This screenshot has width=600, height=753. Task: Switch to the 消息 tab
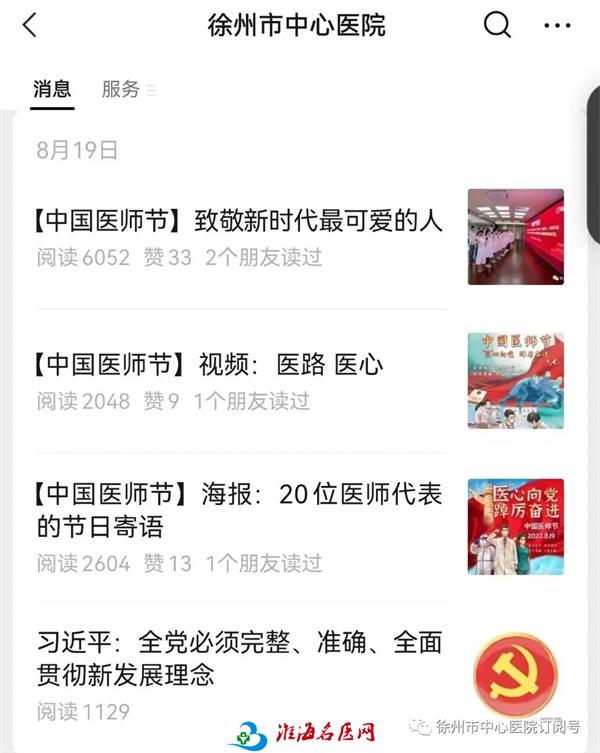coord(52,89)
